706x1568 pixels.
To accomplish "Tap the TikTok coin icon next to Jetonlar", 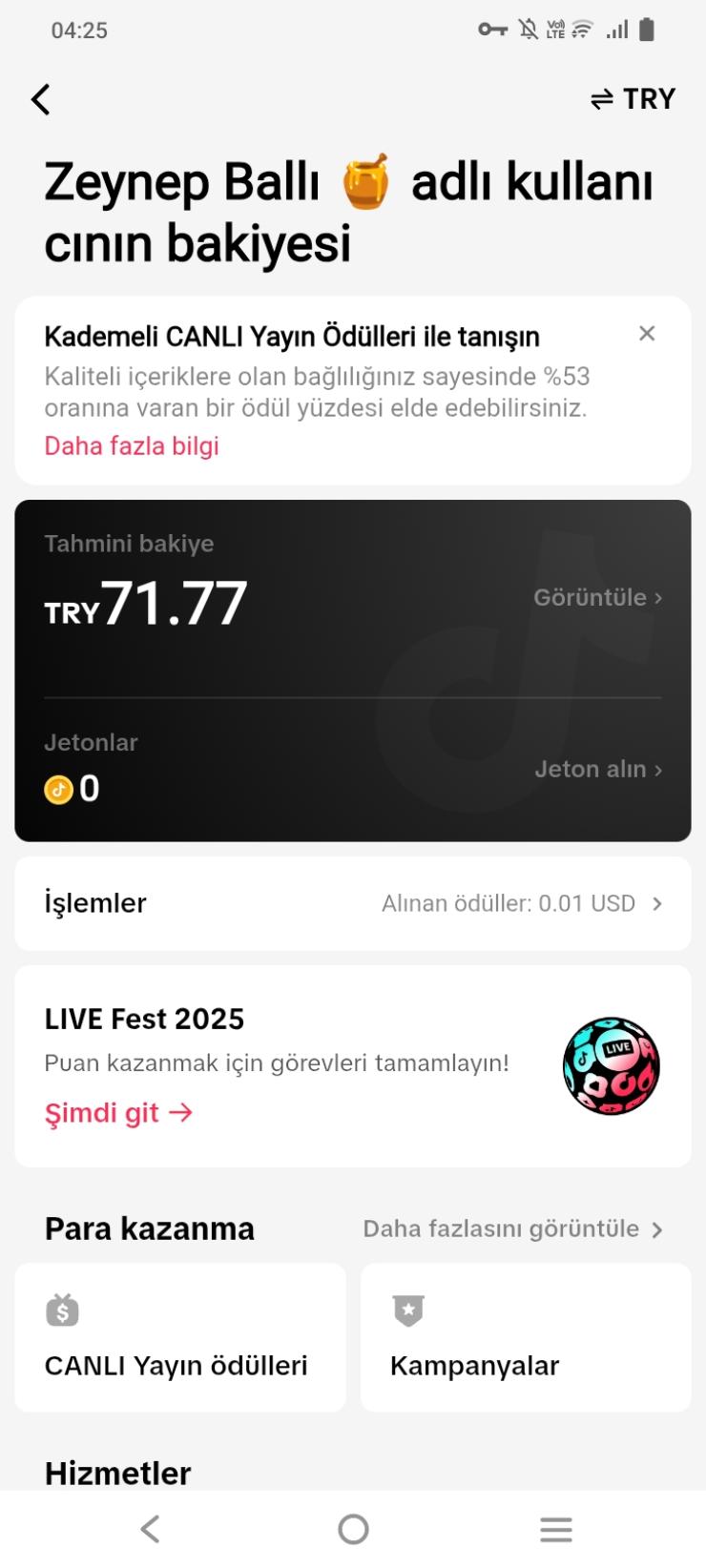I will pyautogui.click(x=61, y=789).
